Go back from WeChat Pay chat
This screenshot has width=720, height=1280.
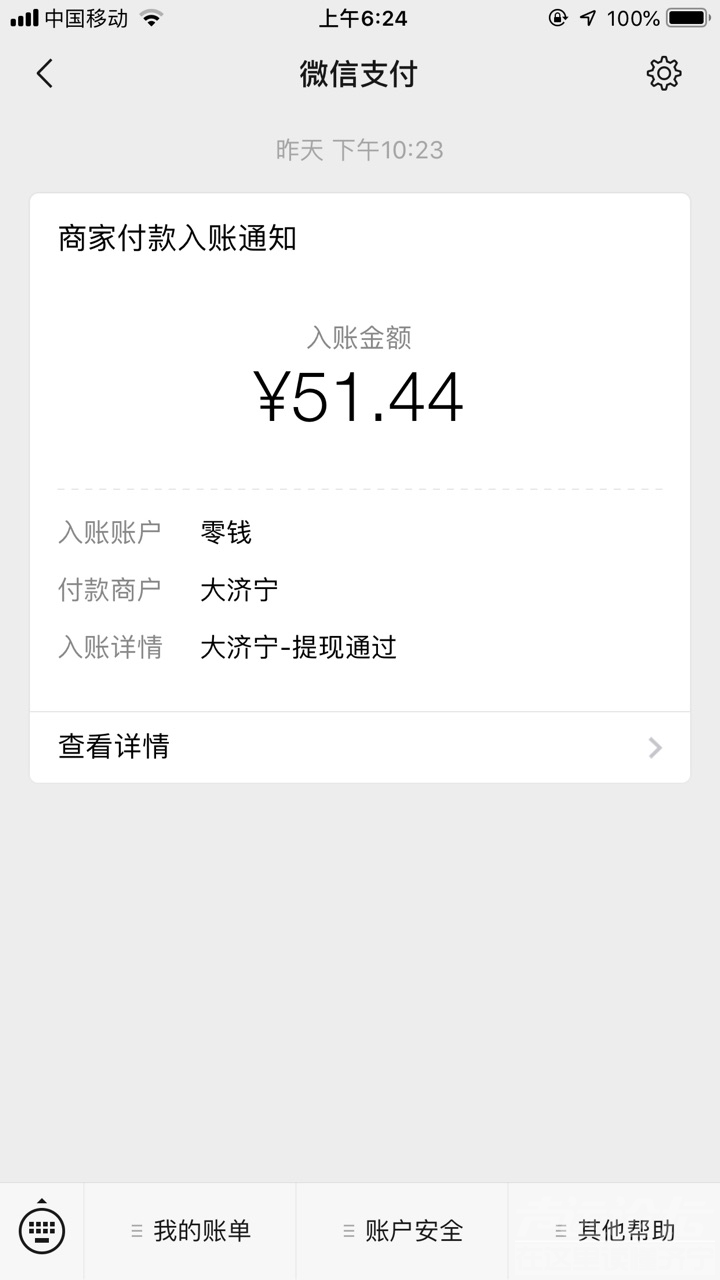point(44,74)
